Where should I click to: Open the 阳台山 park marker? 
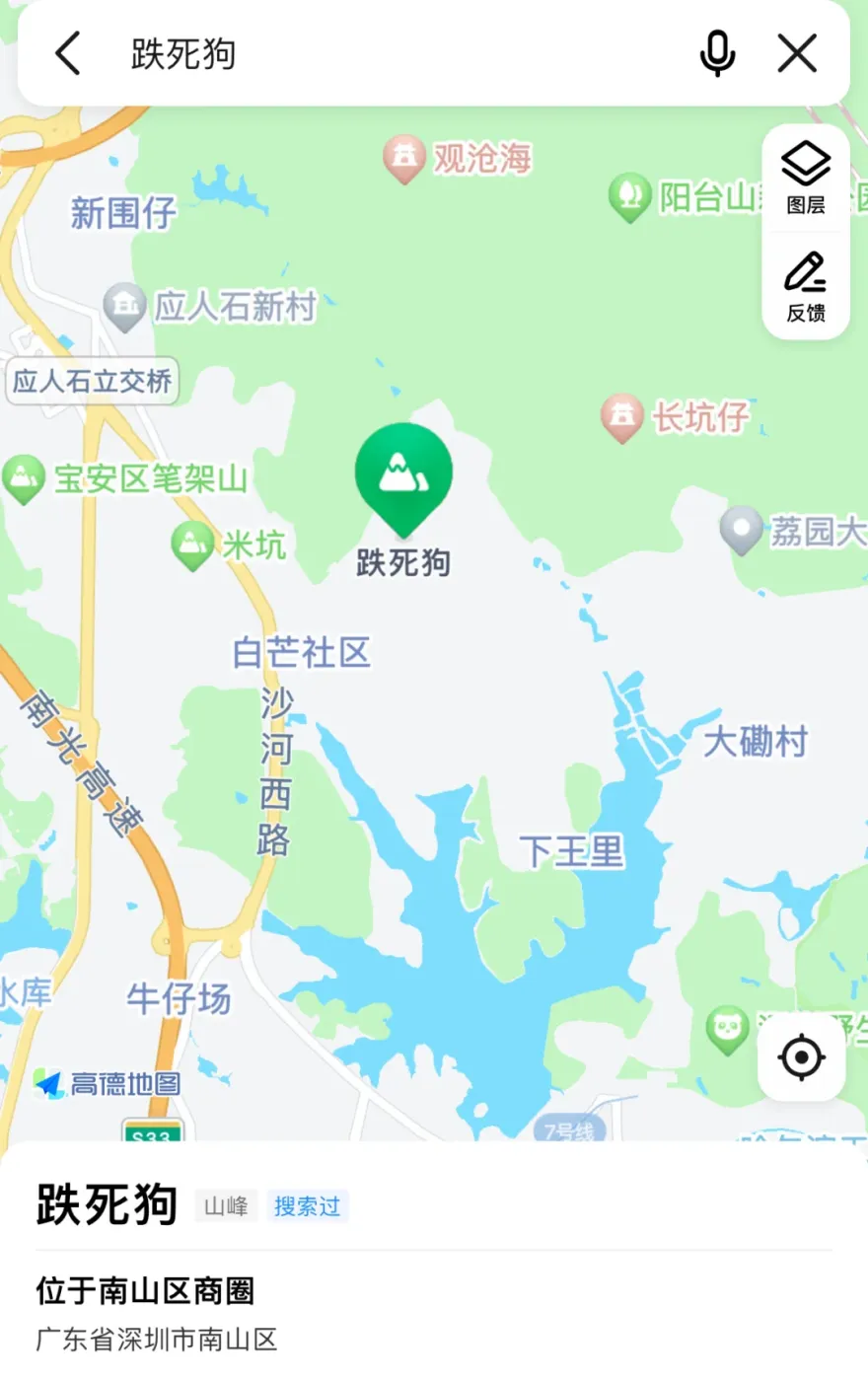[629, 195]
